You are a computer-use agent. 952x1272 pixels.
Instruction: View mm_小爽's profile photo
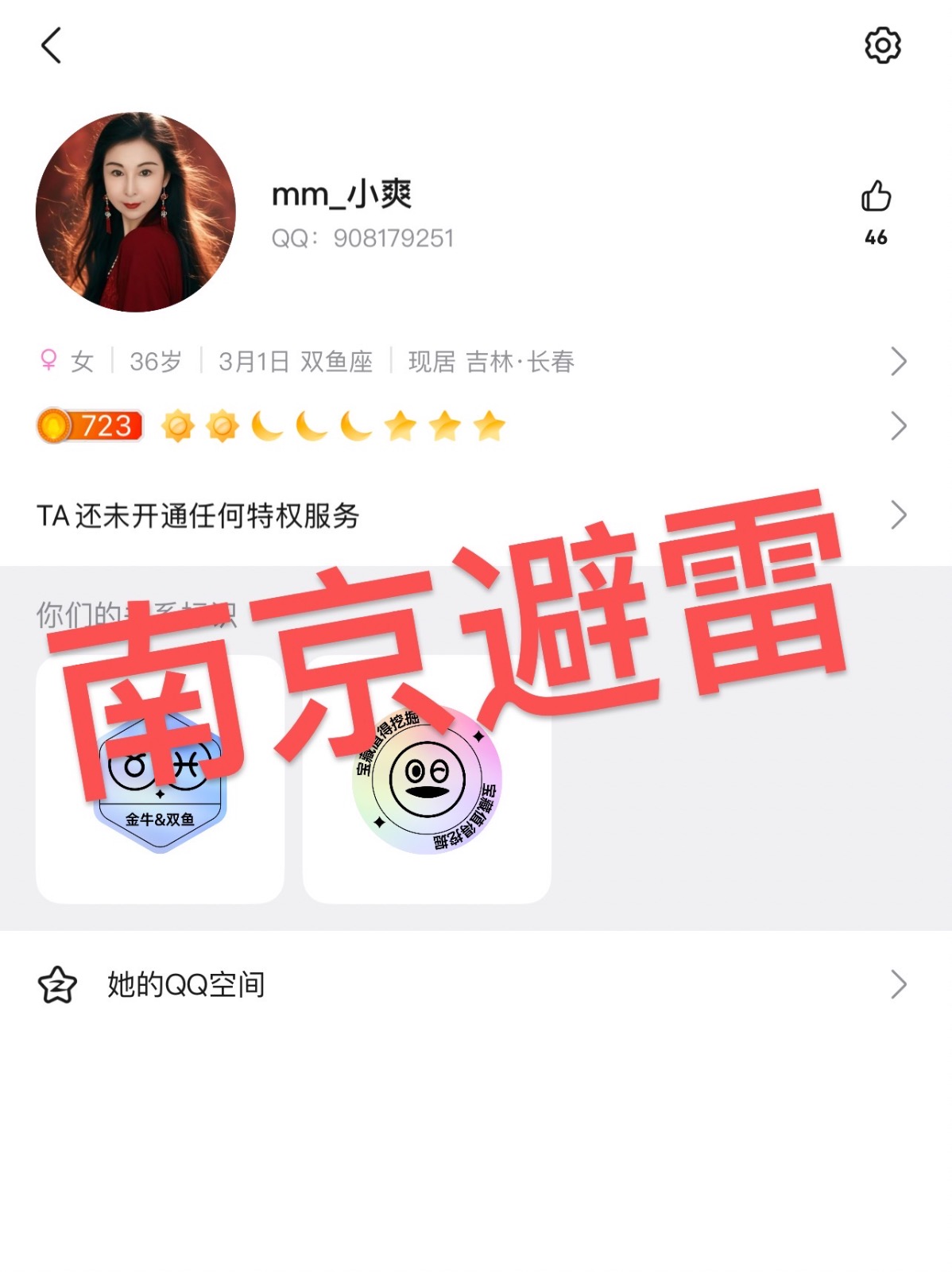[136, 212]
